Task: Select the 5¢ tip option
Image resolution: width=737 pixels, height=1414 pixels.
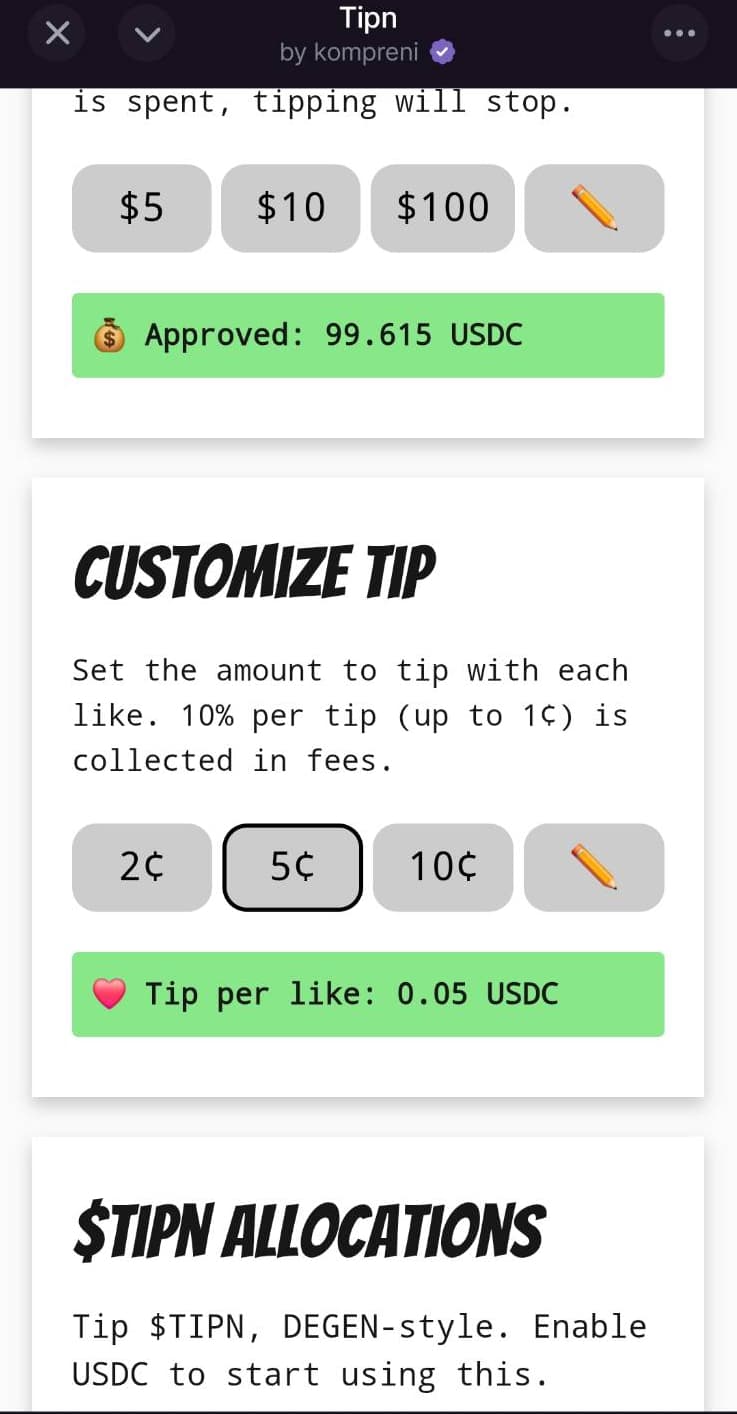Action: (x=292, y=867)
